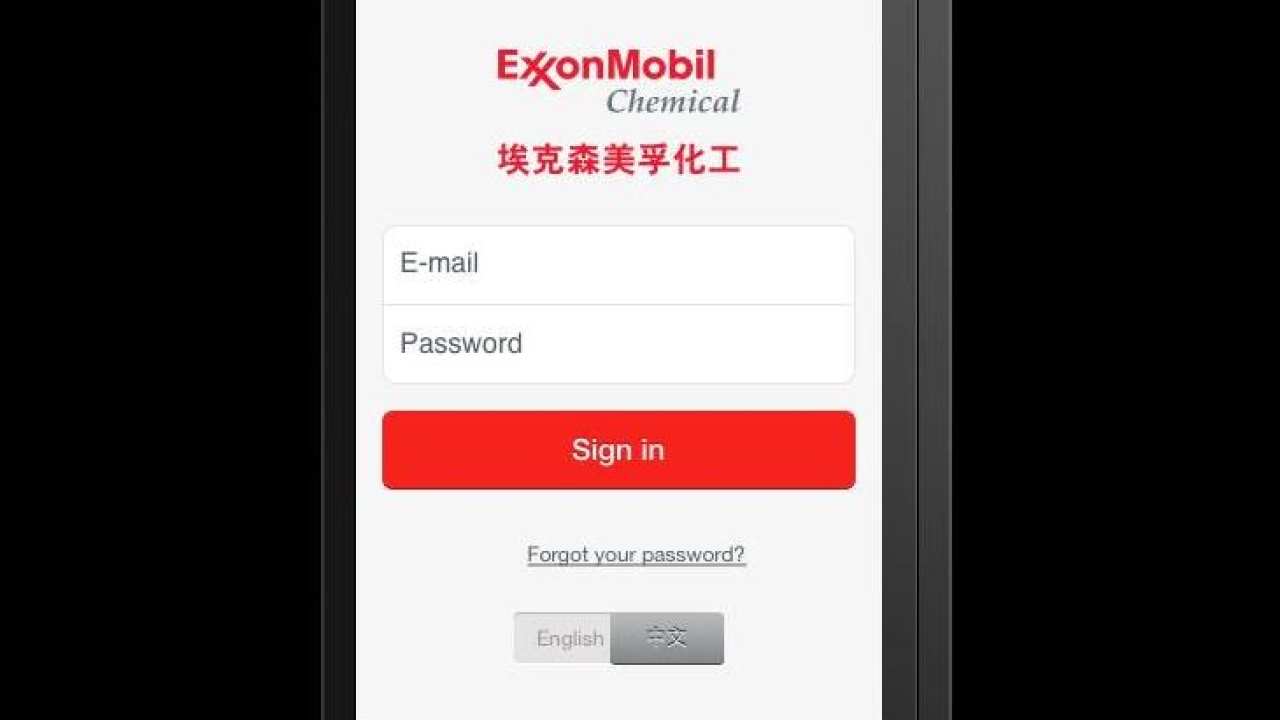Open the Forgot your password link
This screenshot has width=1280, height=720.
pos(636,555)
